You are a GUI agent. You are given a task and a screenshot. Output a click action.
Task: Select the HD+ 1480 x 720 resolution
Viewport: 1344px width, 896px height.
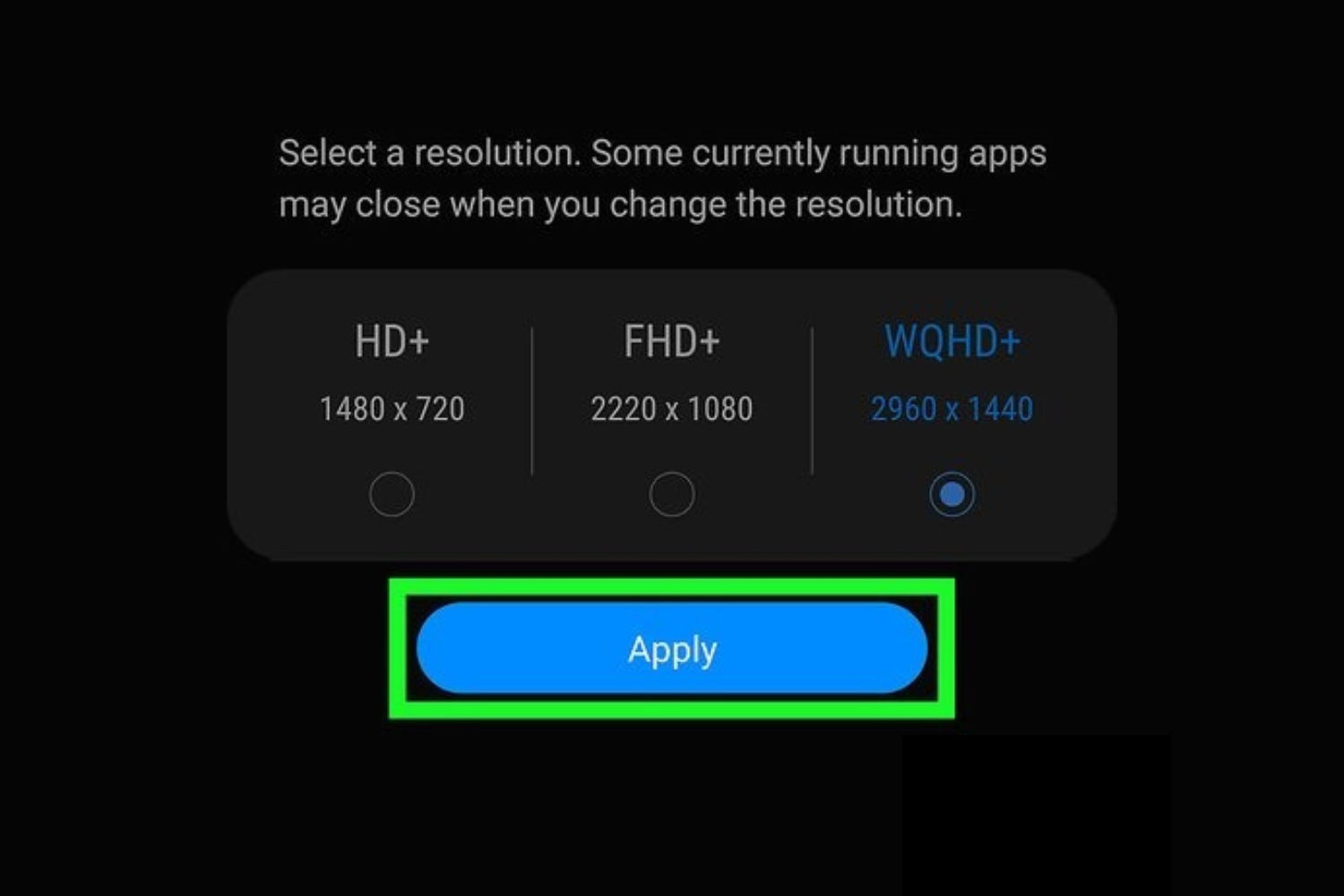tap(392, 494)
